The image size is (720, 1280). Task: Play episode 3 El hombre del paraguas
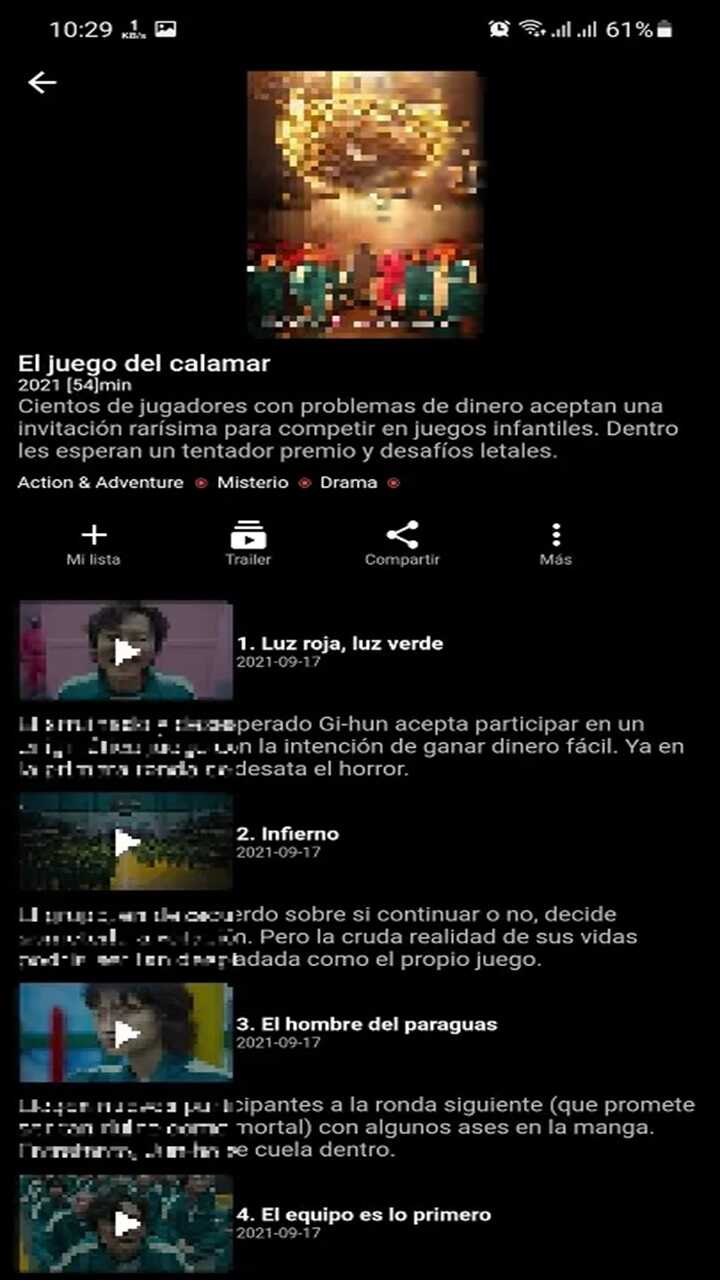[126, 1032]
